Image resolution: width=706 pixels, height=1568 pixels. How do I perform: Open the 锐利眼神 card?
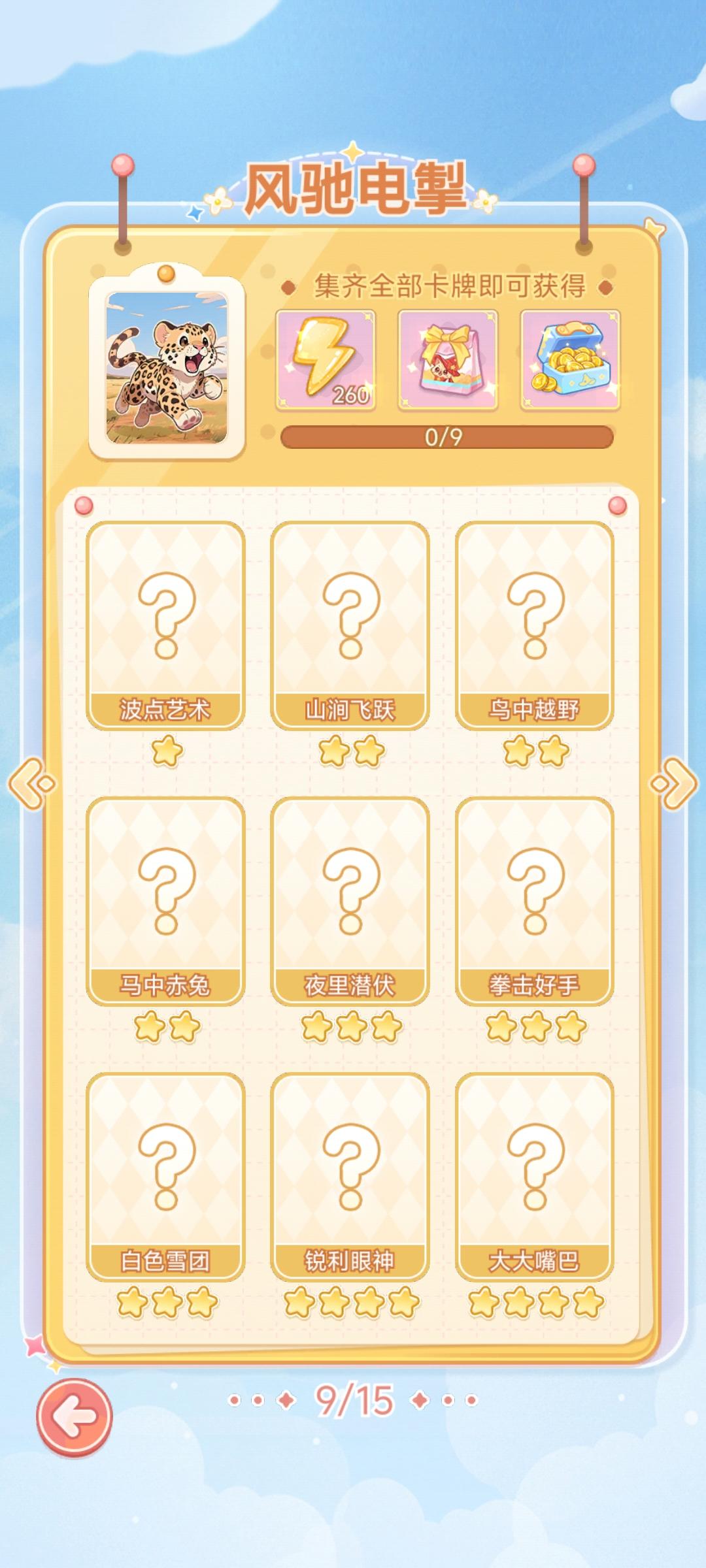coord(350,1177)
